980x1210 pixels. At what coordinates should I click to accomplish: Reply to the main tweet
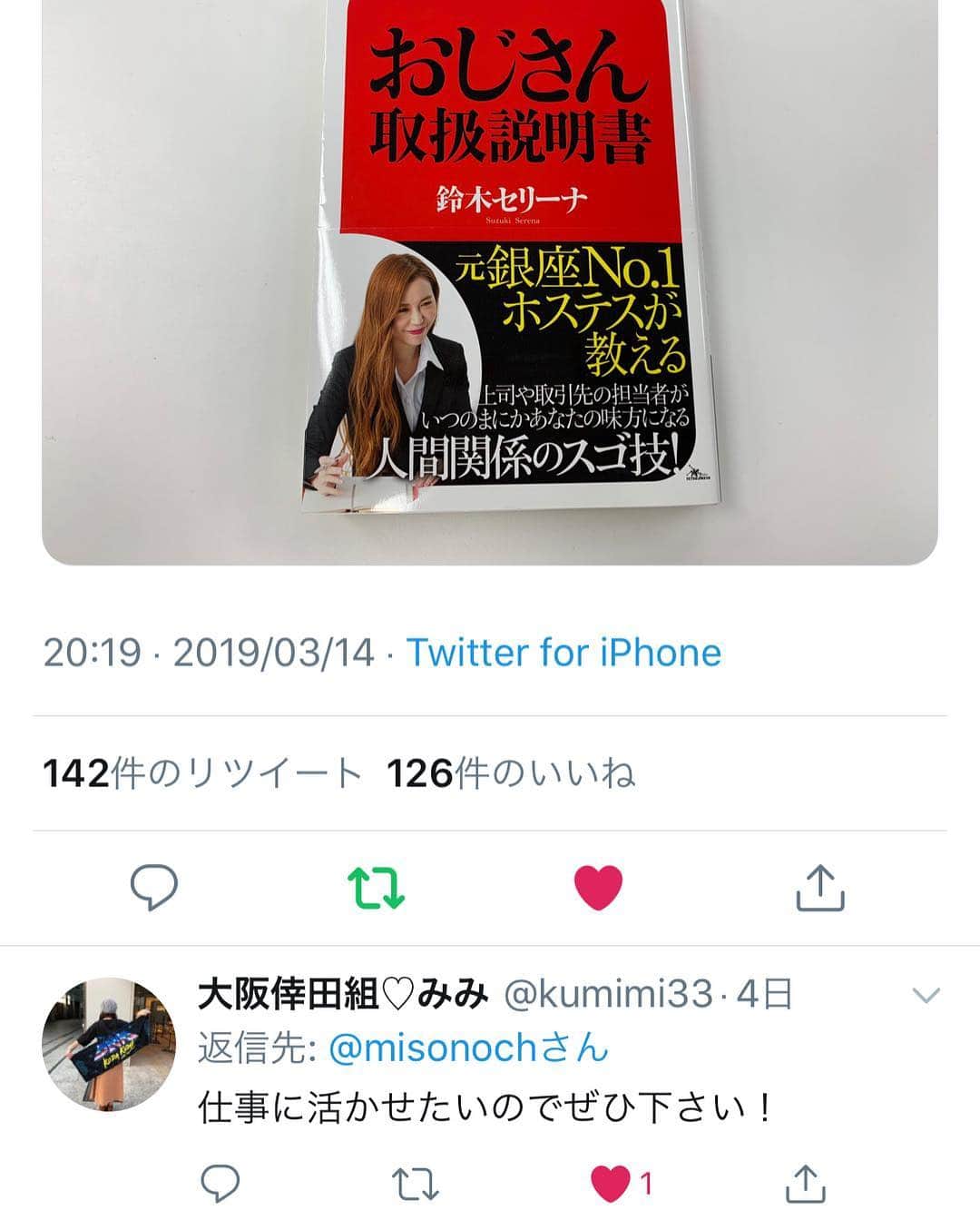point(154,887)
